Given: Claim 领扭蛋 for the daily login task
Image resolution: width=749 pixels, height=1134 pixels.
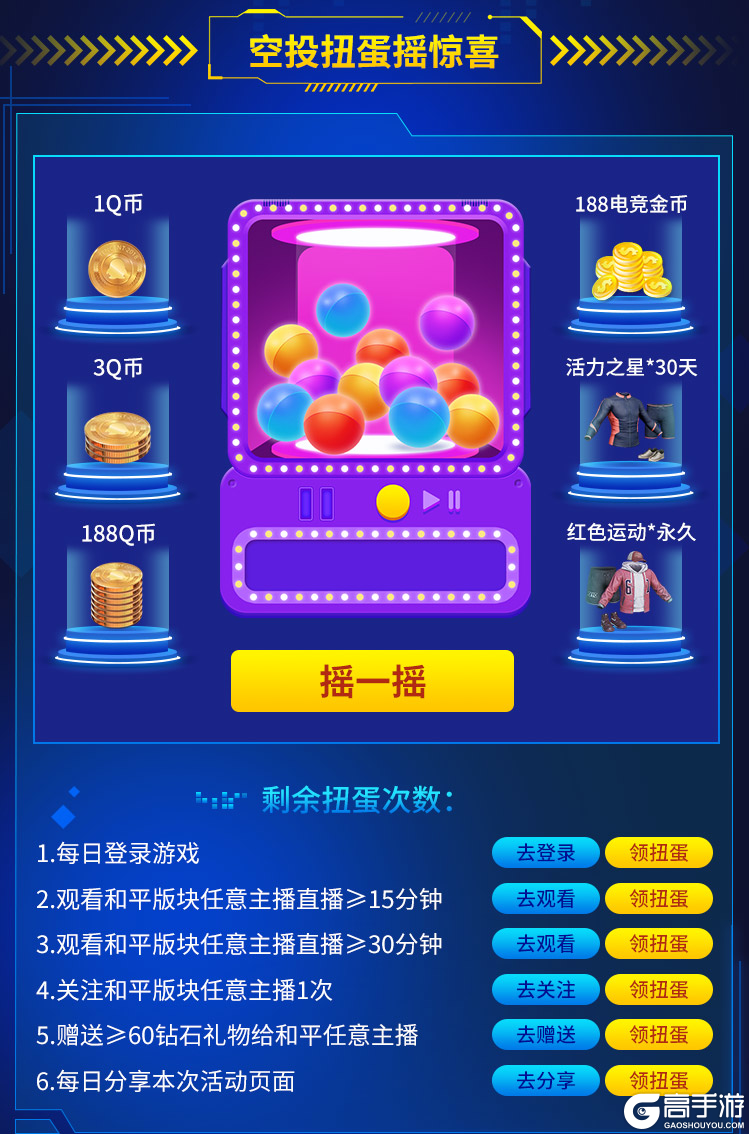Looking at the screenshot, I should (x=658, y=853).
